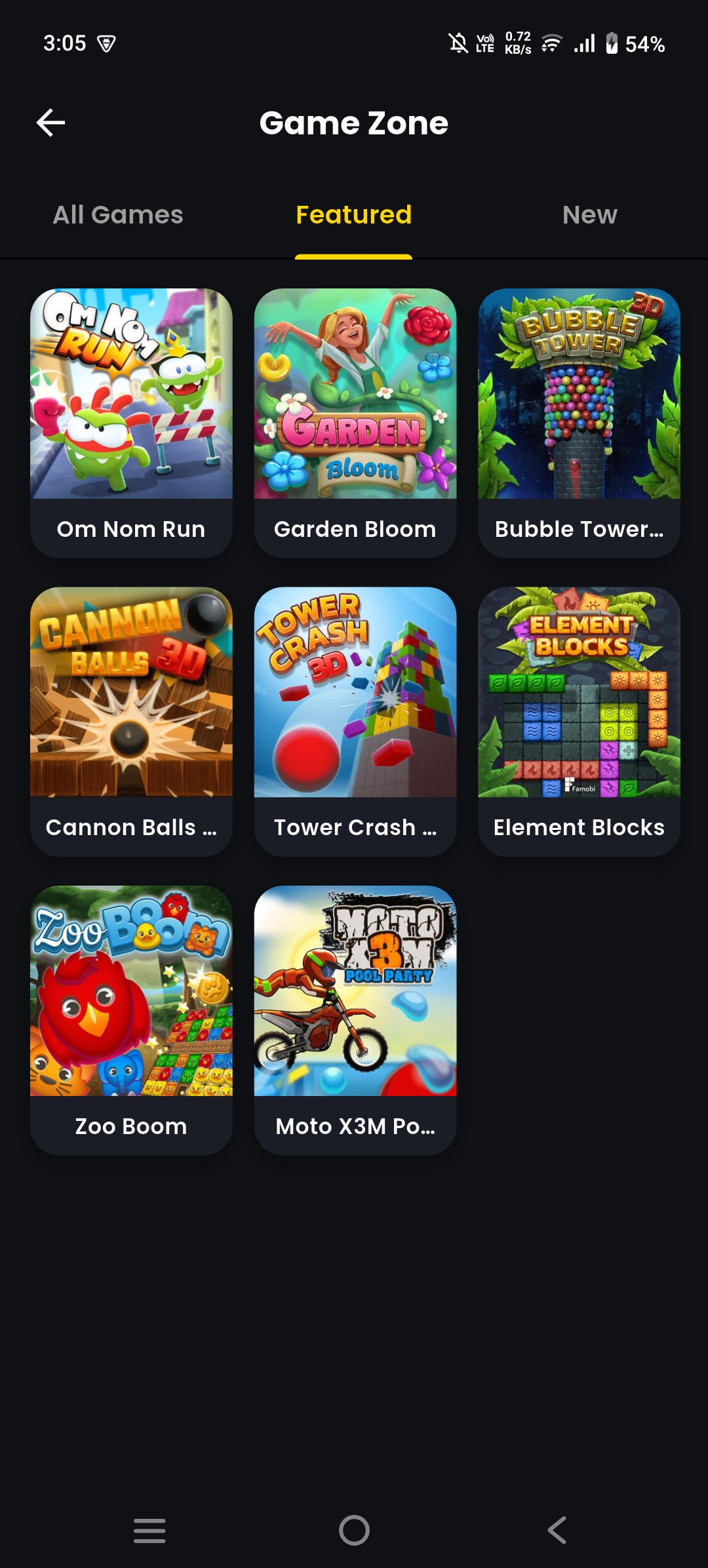This screenshot has height=1568, width=708.
Task: Go back using the top-left arrow
Action: (50, 121)
